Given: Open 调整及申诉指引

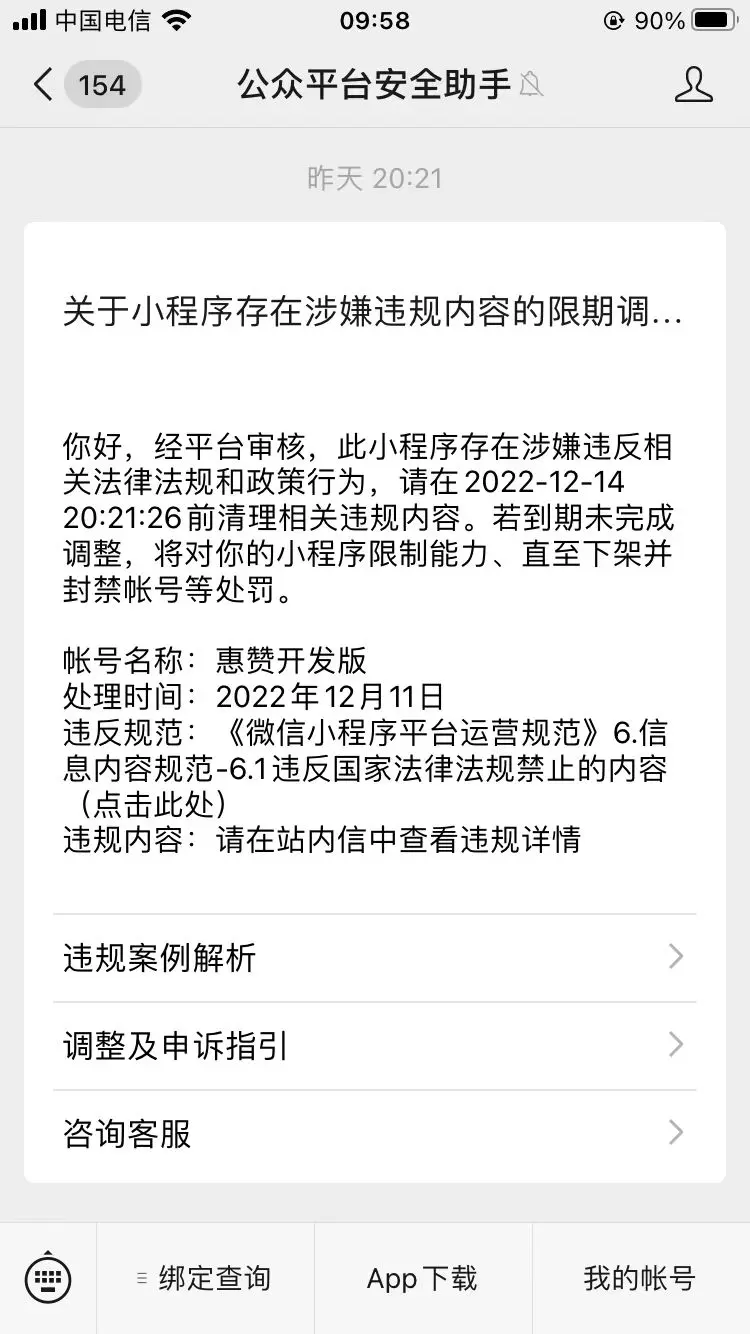Looking at the screenshot, I should pos(374,1046).
